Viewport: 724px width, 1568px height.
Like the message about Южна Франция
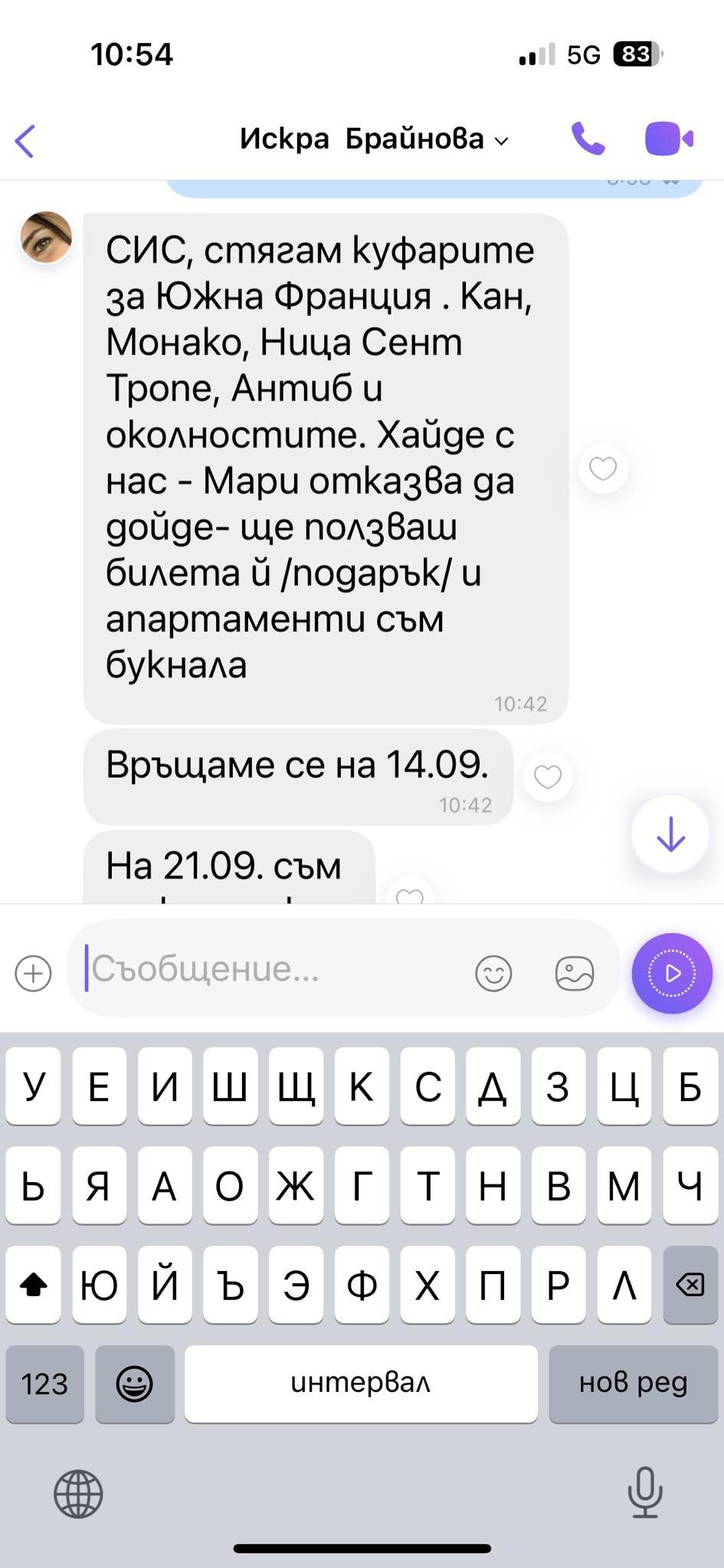tap(602, 468)
